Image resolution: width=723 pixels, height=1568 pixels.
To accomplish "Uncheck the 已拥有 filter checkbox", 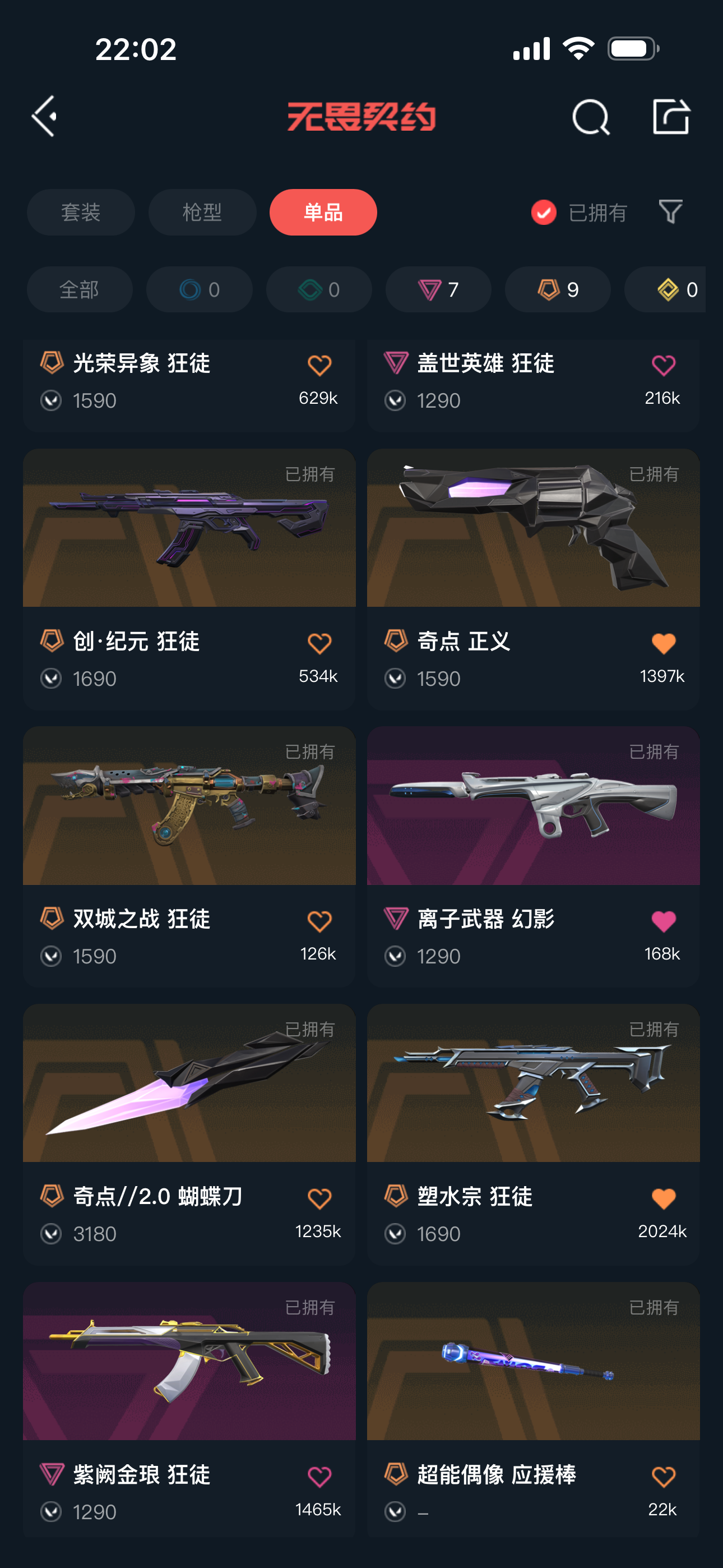I will pos(544,213).
